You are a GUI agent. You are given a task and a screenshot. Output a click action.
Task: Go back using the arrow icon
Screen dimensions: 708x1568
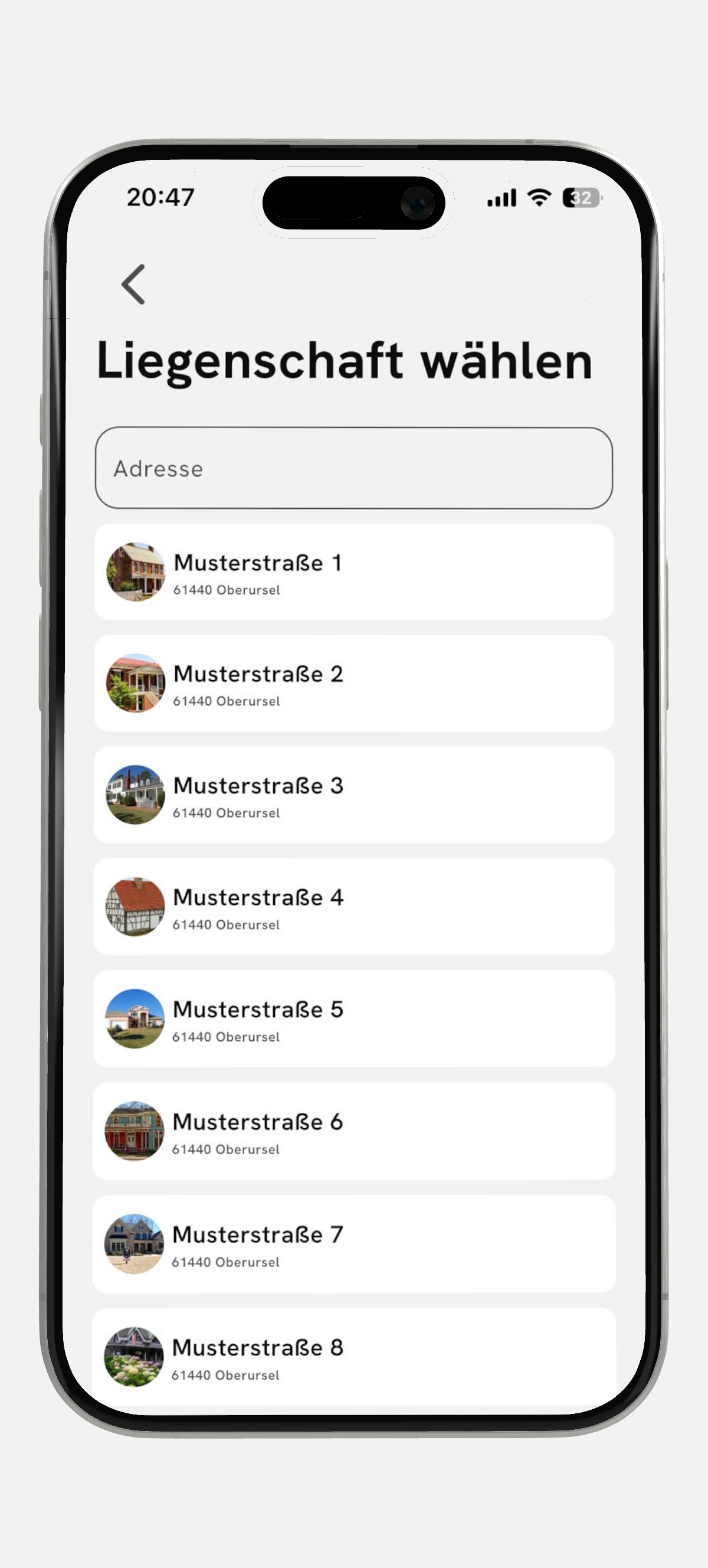(x=133, y=285)
